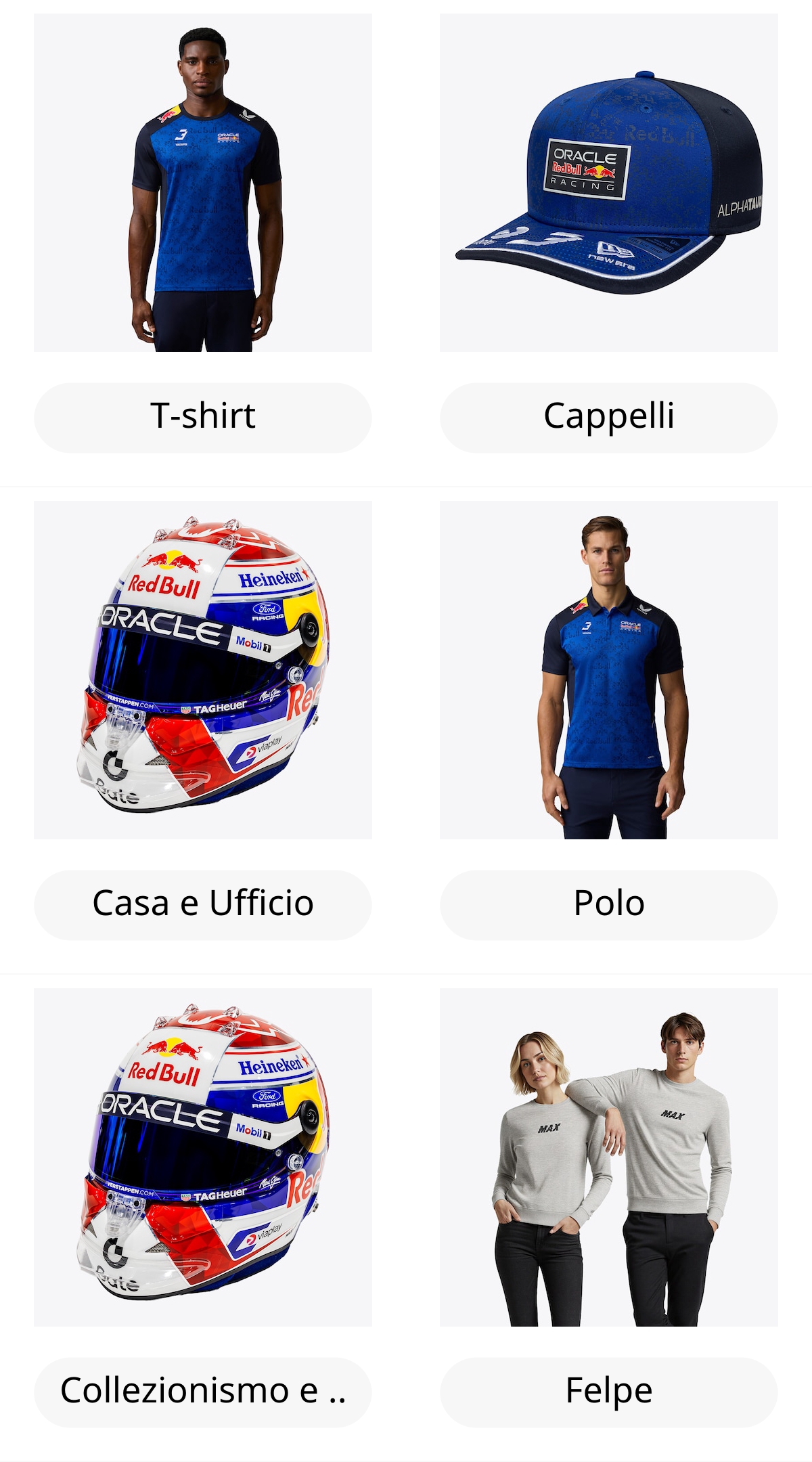812x1462 pixels.
Task: Choose the Casa e Ufficio button
Action: (x=203, y=904)
